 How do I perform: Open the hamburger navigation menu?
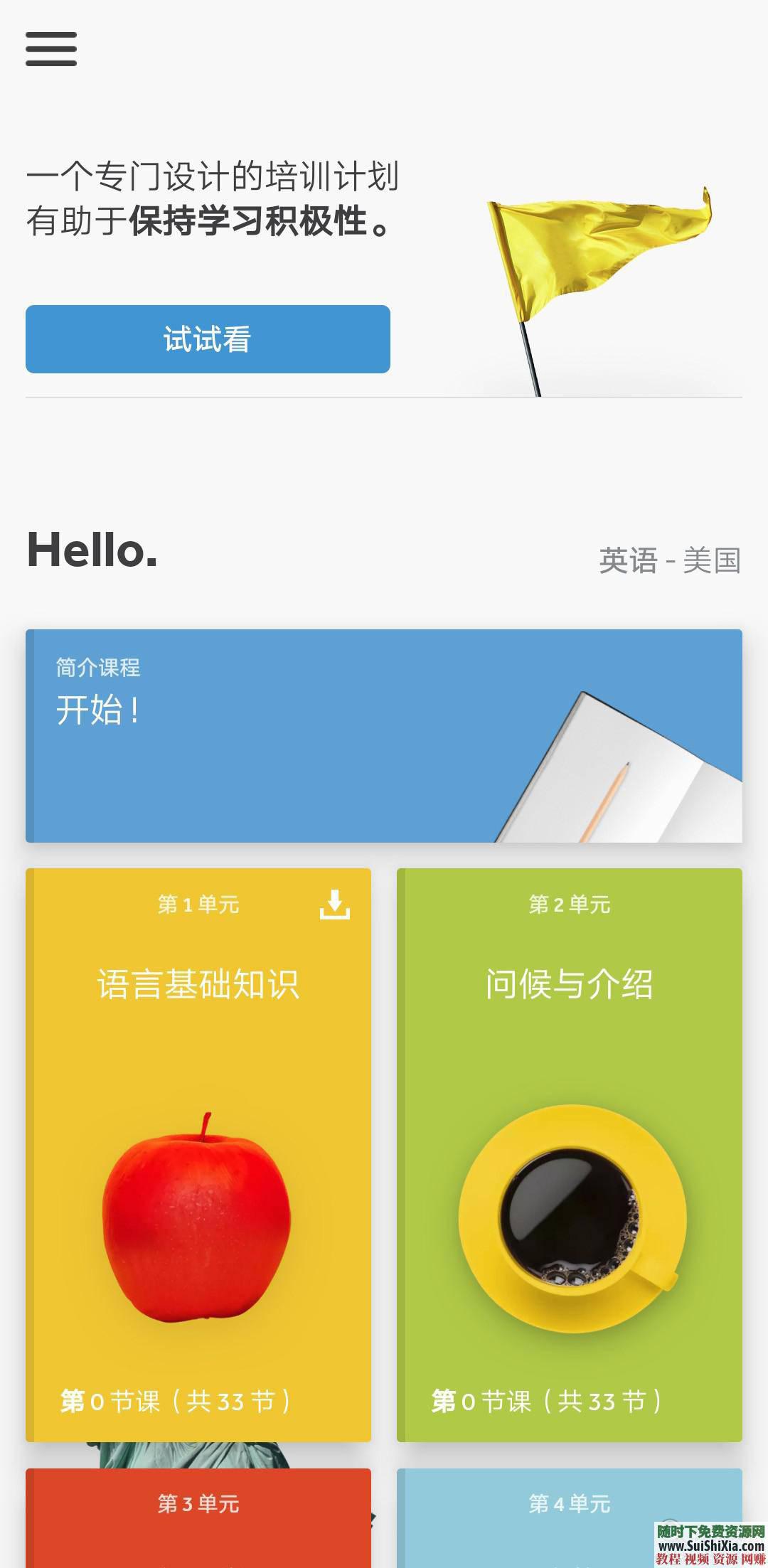(50, 49)
